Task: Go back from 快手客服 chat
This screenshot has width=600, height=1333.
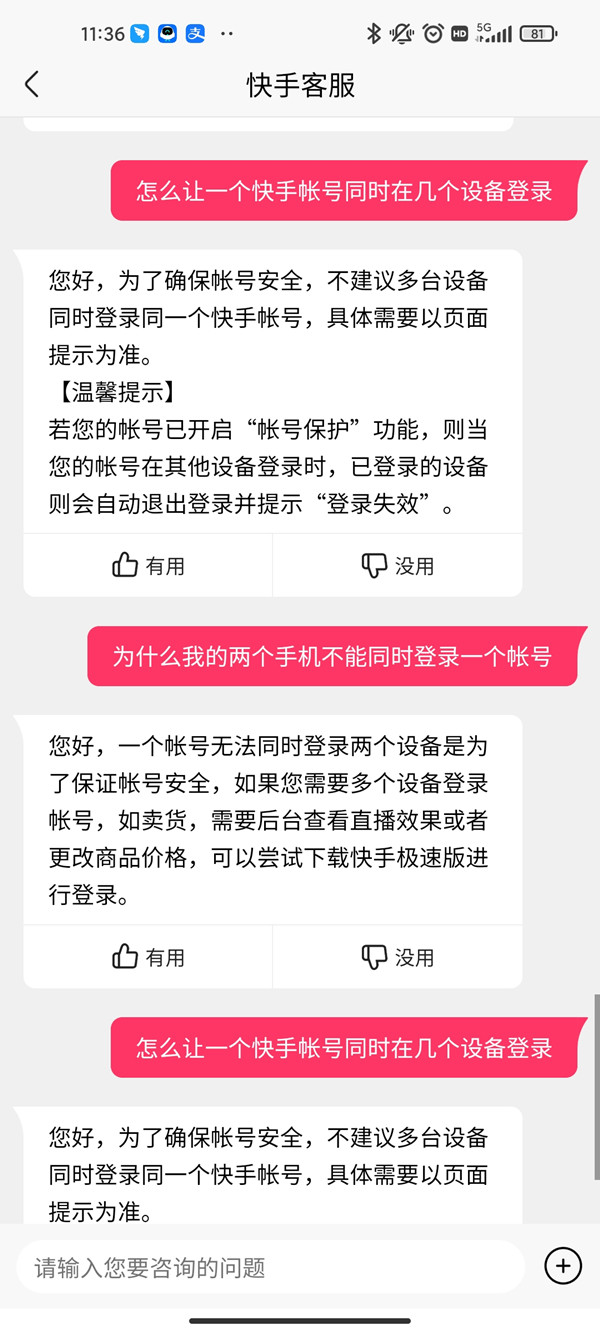Action: (x=32, y=85)
